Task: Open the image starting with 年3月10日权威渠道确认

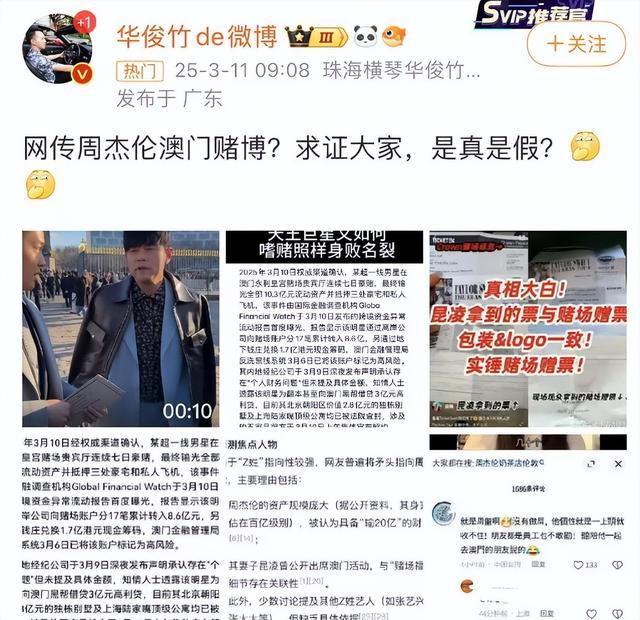Action: pyautogui.click(x=119, y=527)
